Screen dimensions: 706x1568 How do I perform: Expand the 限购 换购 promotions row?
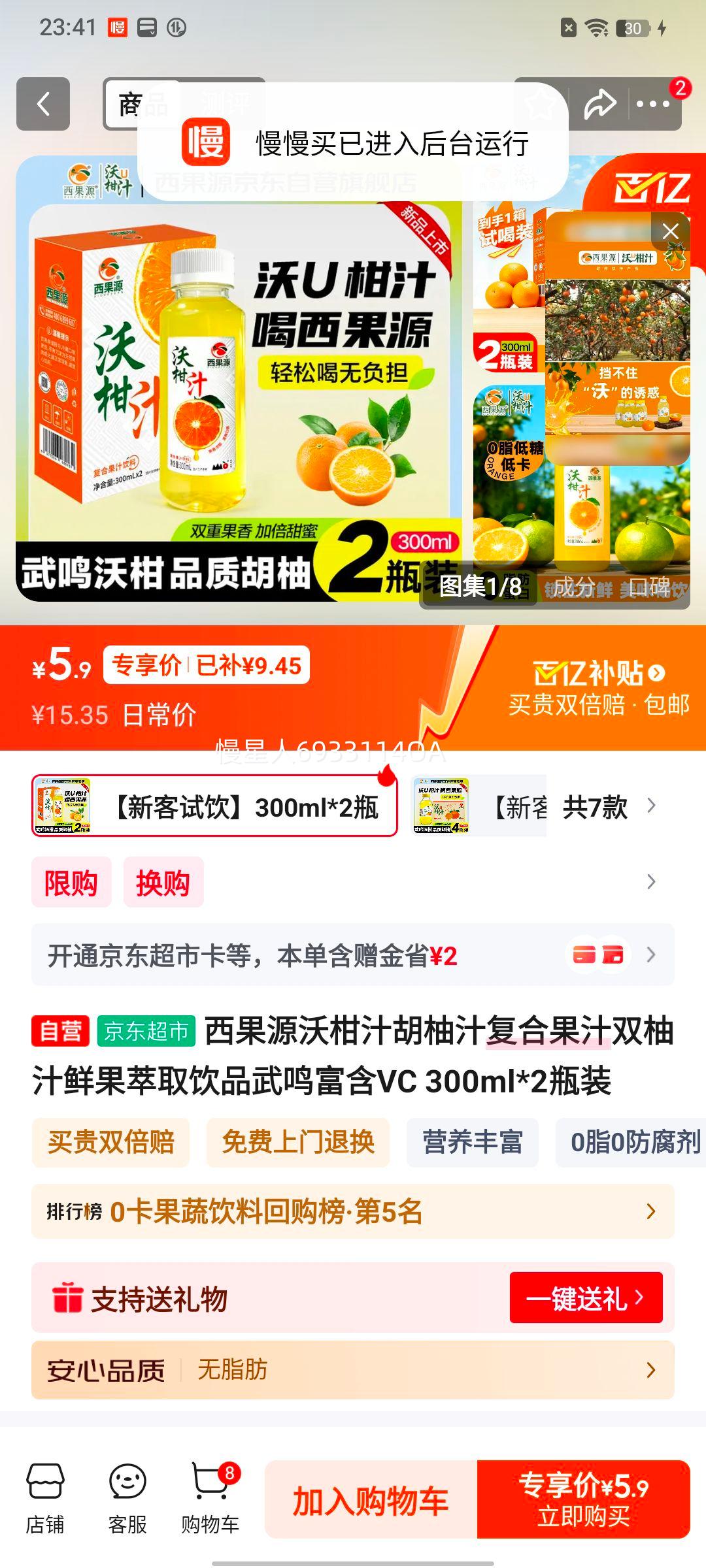point(353,882)
